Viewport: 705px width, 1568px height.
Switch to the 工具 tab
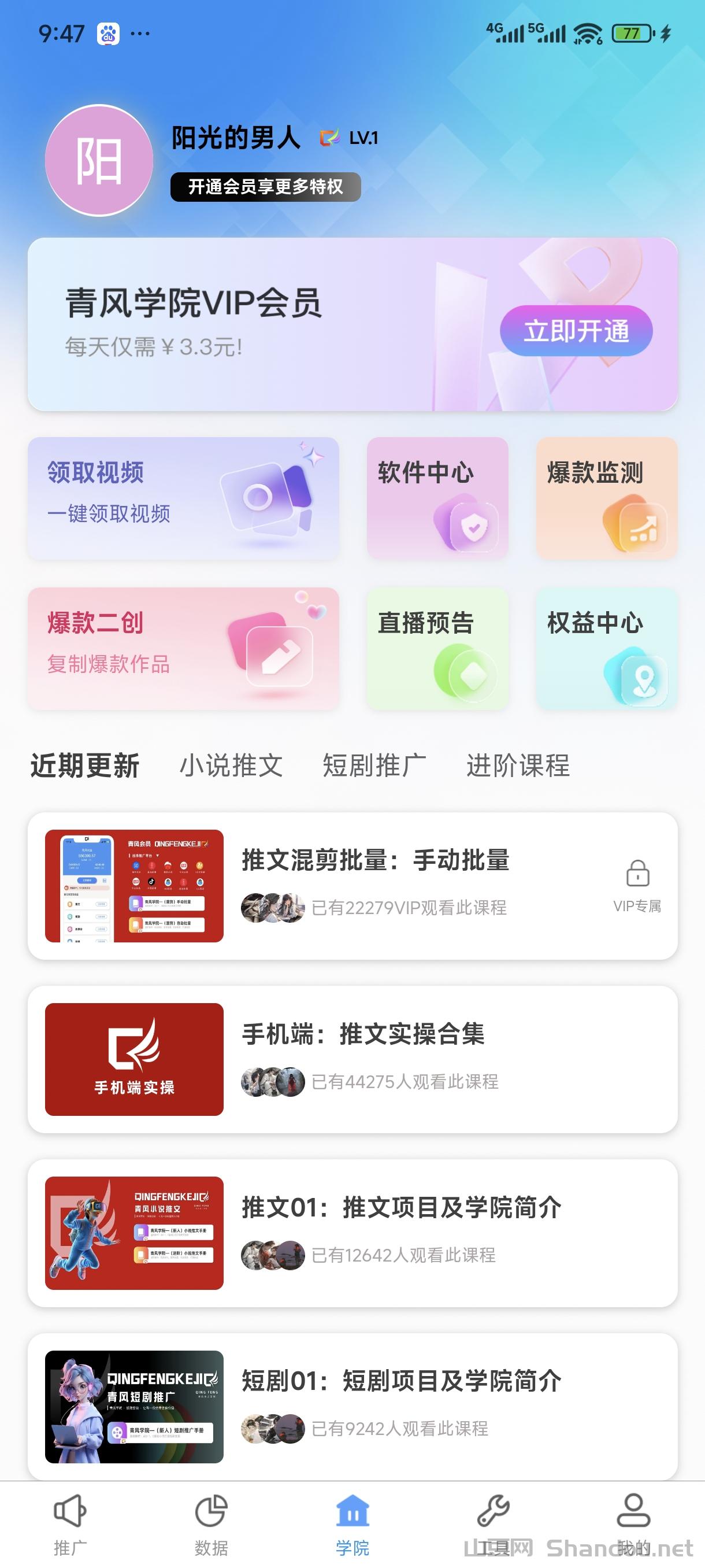tap(493, 1523)
